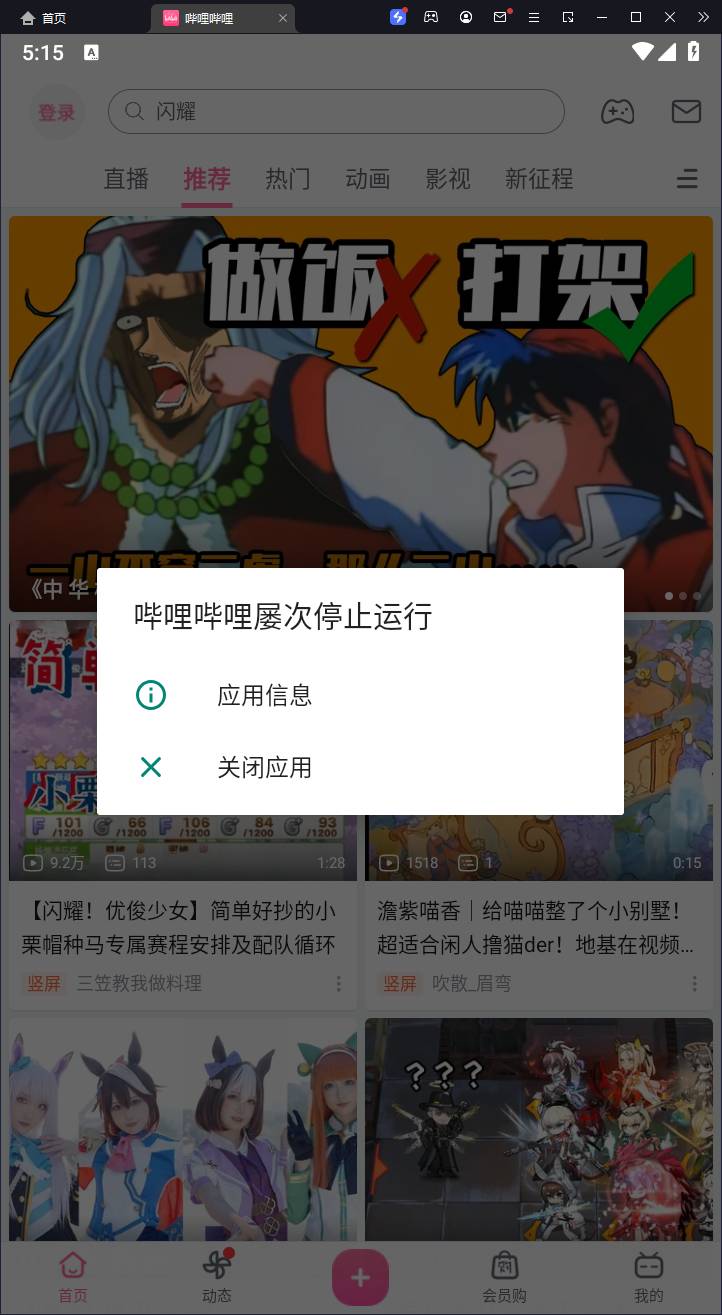Open the emulator mail messages icon

pos(500,17)
